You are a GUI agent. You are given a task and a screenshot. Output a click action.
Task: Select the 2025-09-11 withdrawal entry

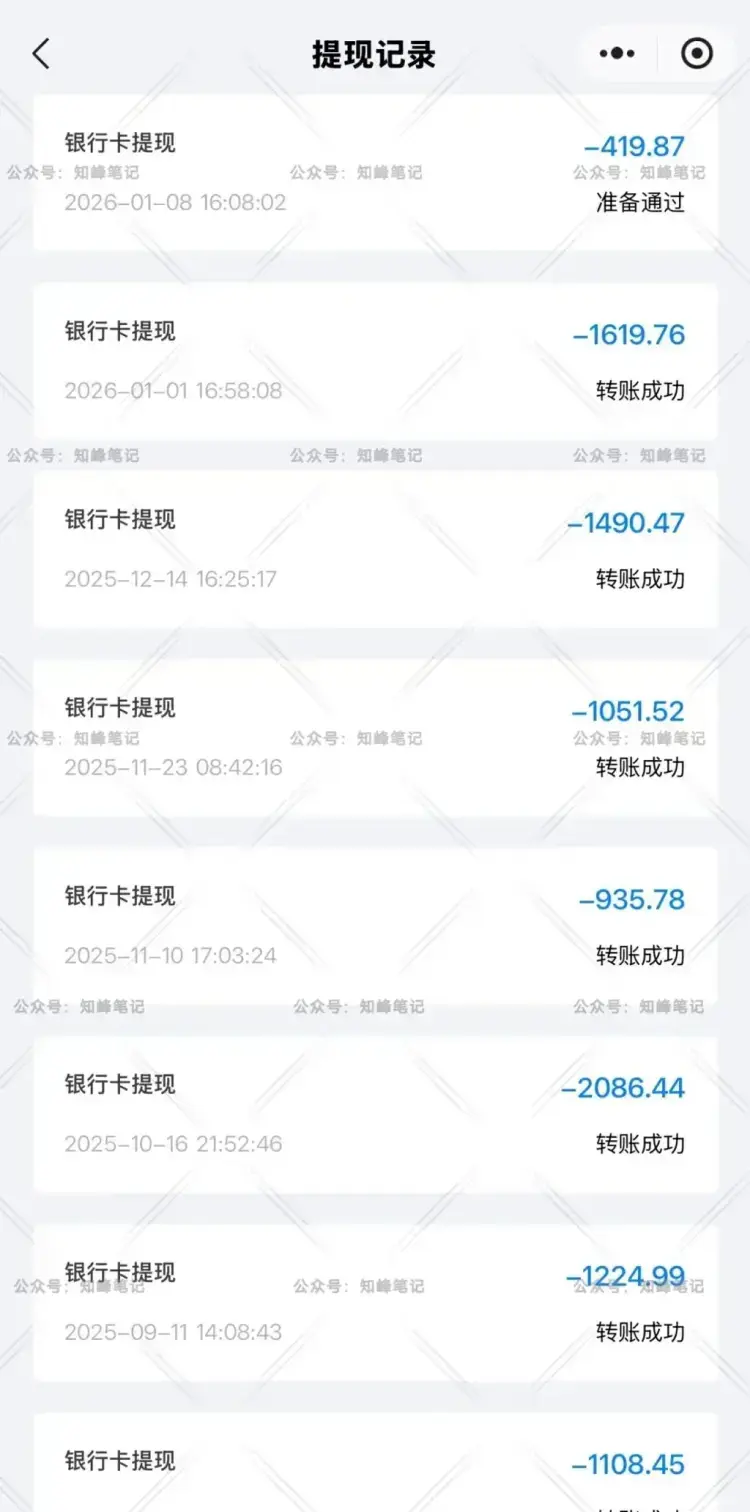375,1301
